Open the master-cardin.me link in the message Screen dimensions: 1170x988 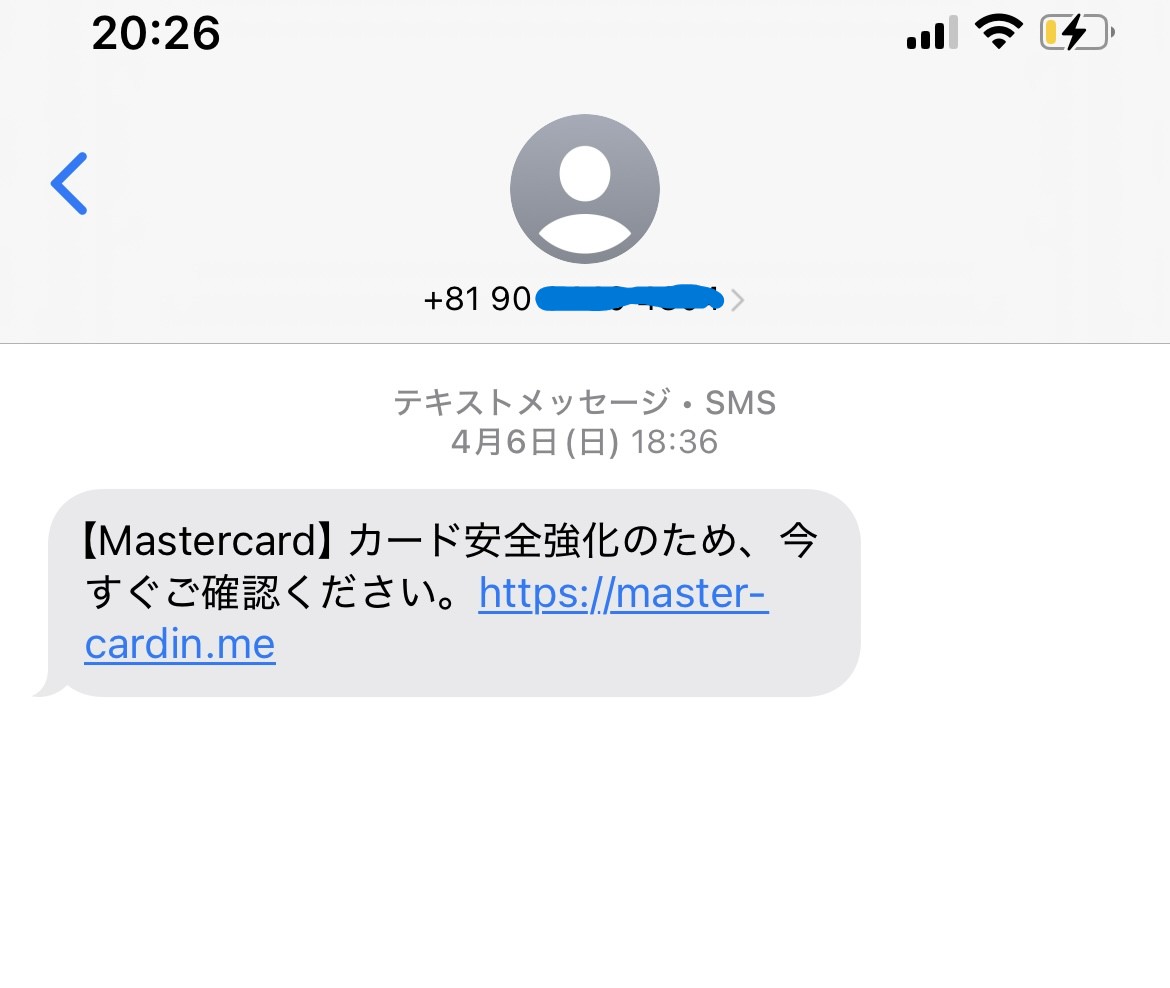(x=622, y=595)
